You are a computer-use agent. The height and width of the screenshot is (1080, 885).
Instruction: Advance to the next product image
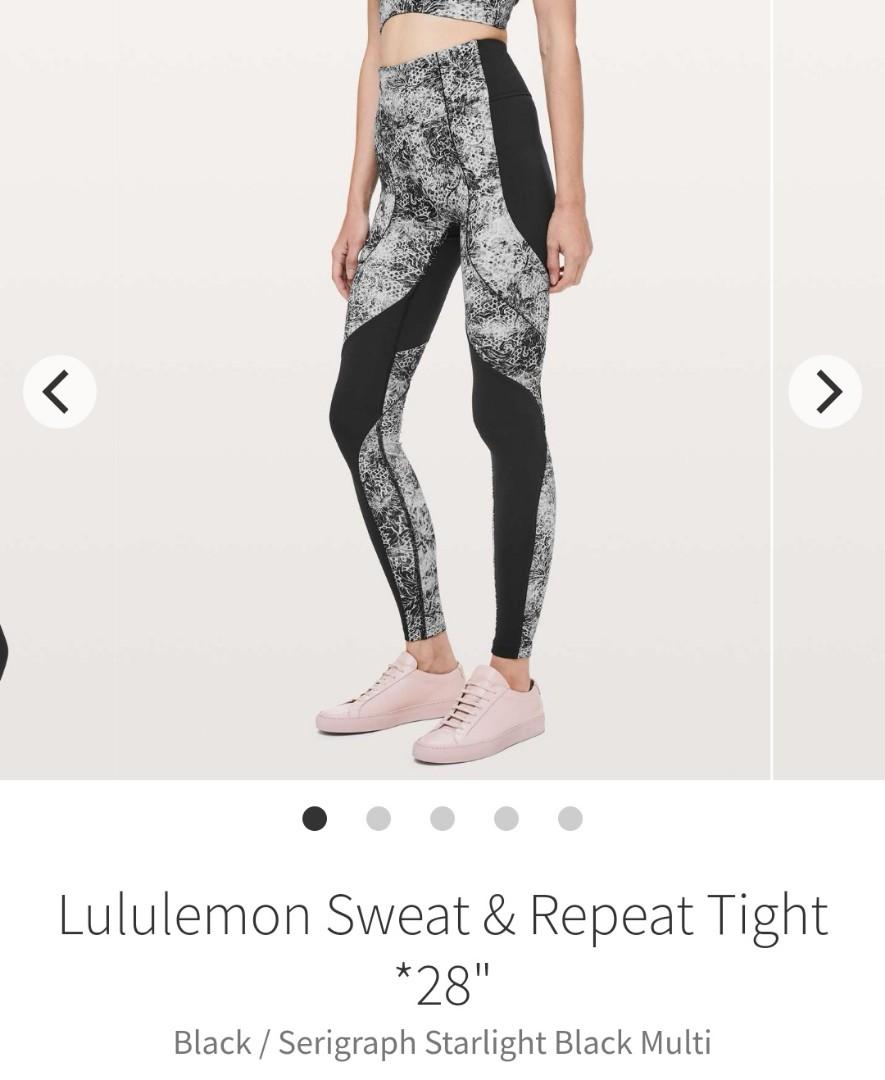coord(825,391)
